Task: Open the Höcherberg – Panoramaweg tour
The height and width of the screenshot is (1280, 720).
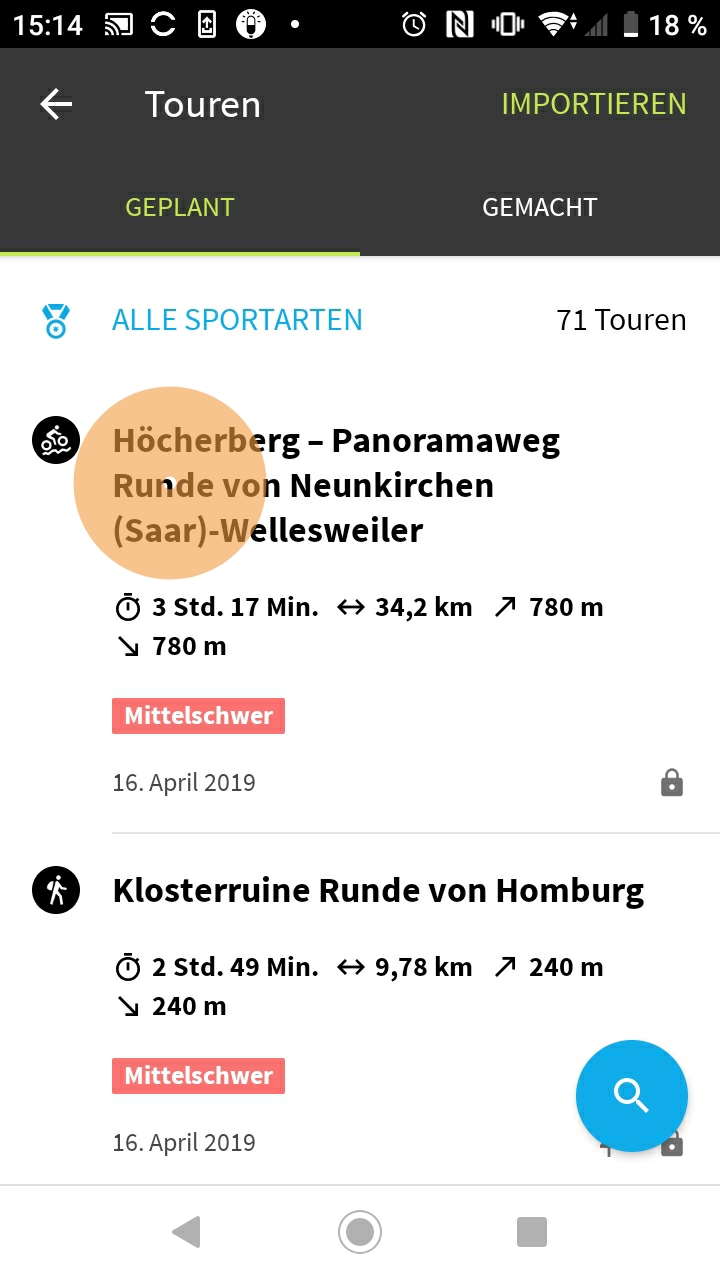Action: tap(336, 485)
